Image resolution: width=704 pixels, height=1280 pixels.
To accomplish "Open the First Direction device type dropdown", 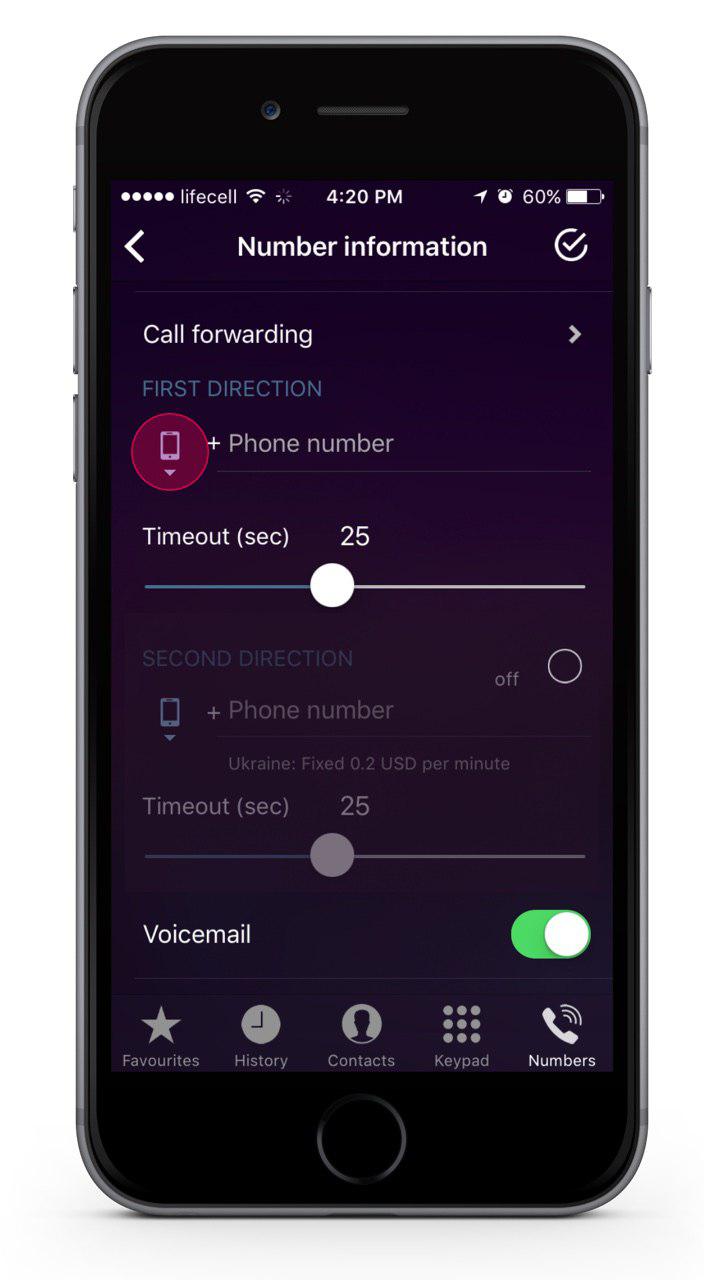I will (x=170, y=451).
